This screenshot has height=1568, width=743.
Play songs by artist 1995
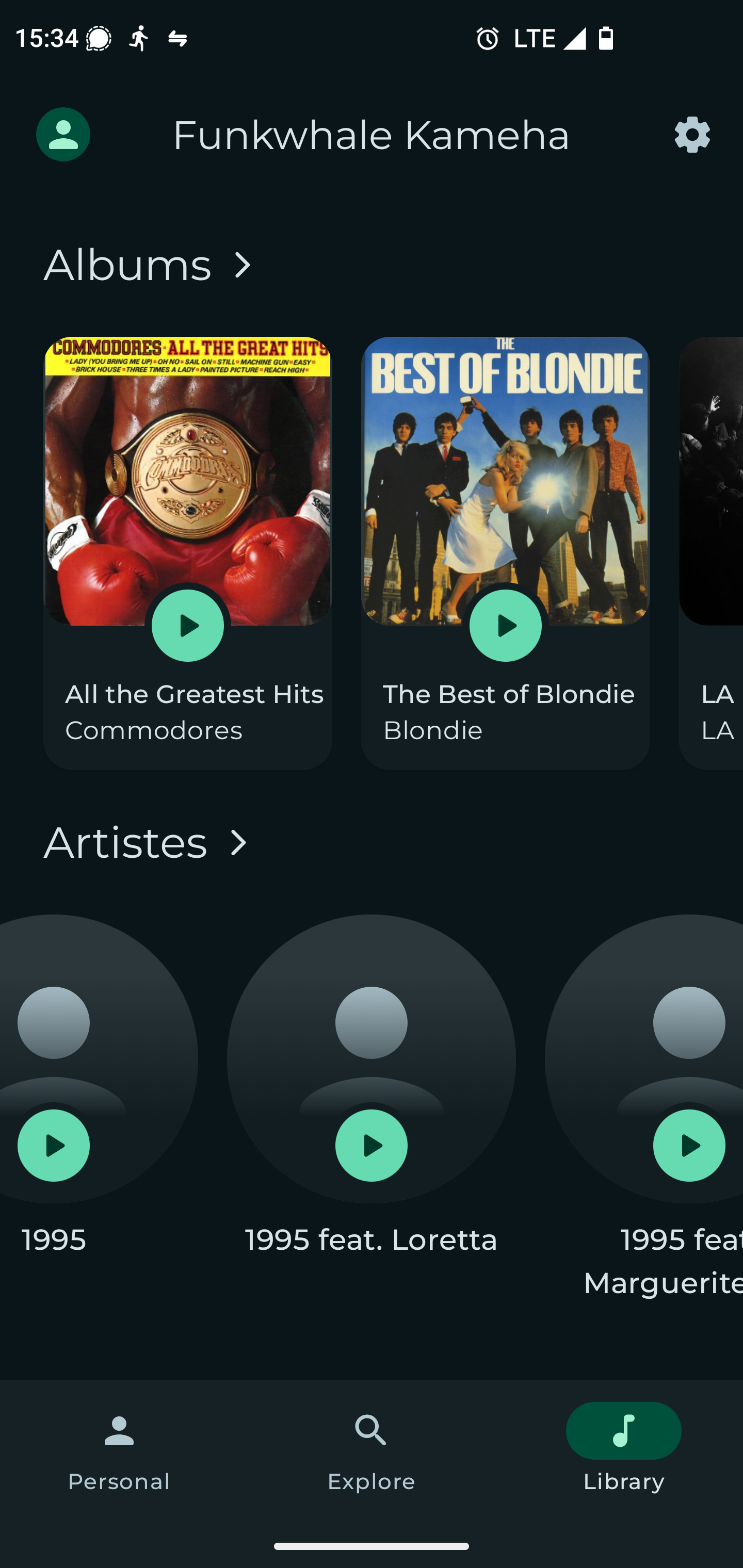(54, 1146)
